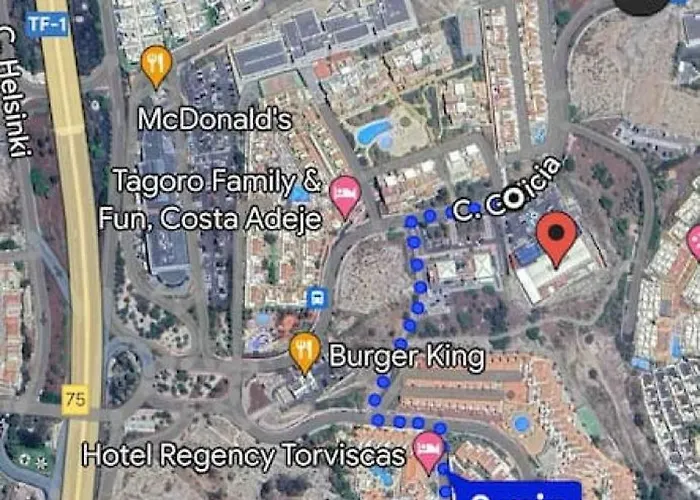
Task: Tap the red destination pin
Action: click(x=556, y=236)
